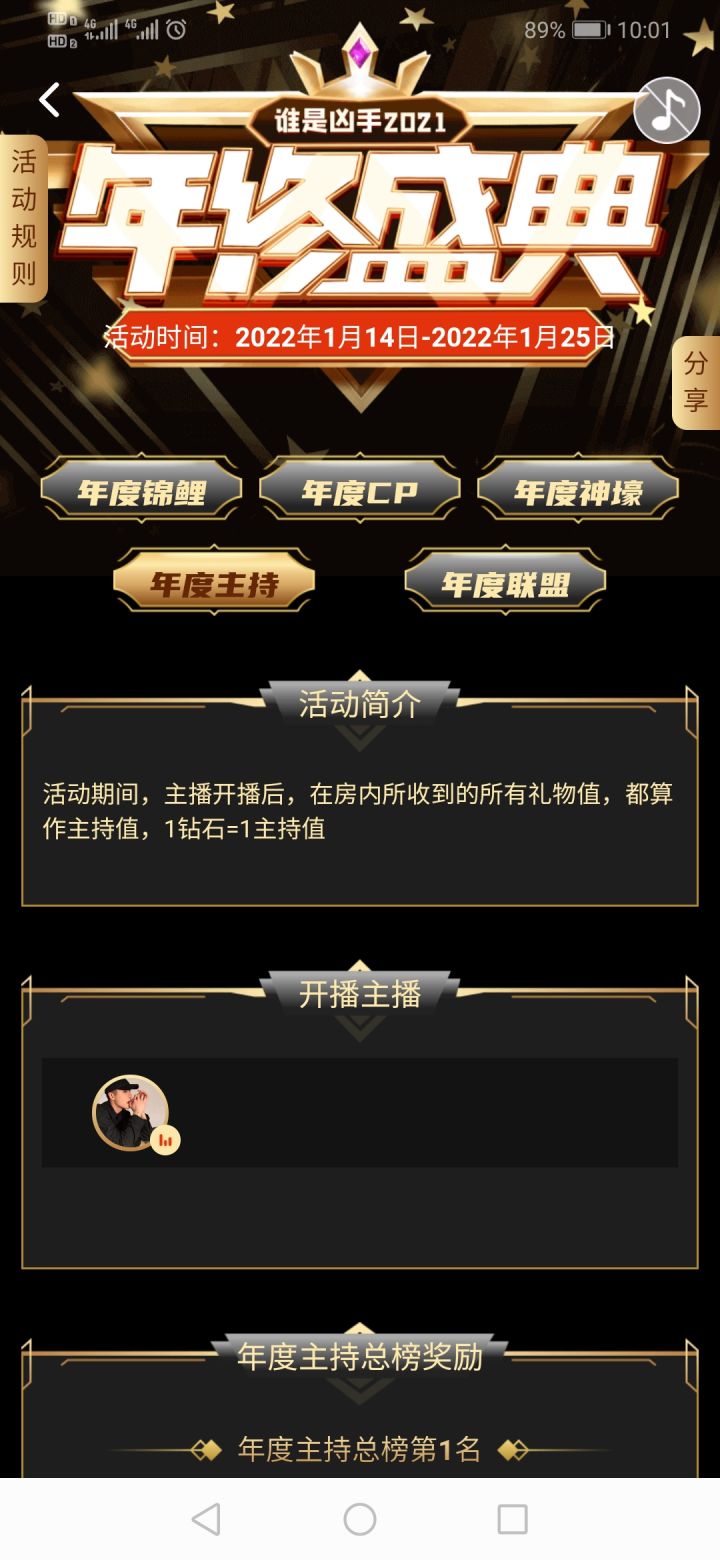View the 年度神壕 rankings

click(577, 489)
